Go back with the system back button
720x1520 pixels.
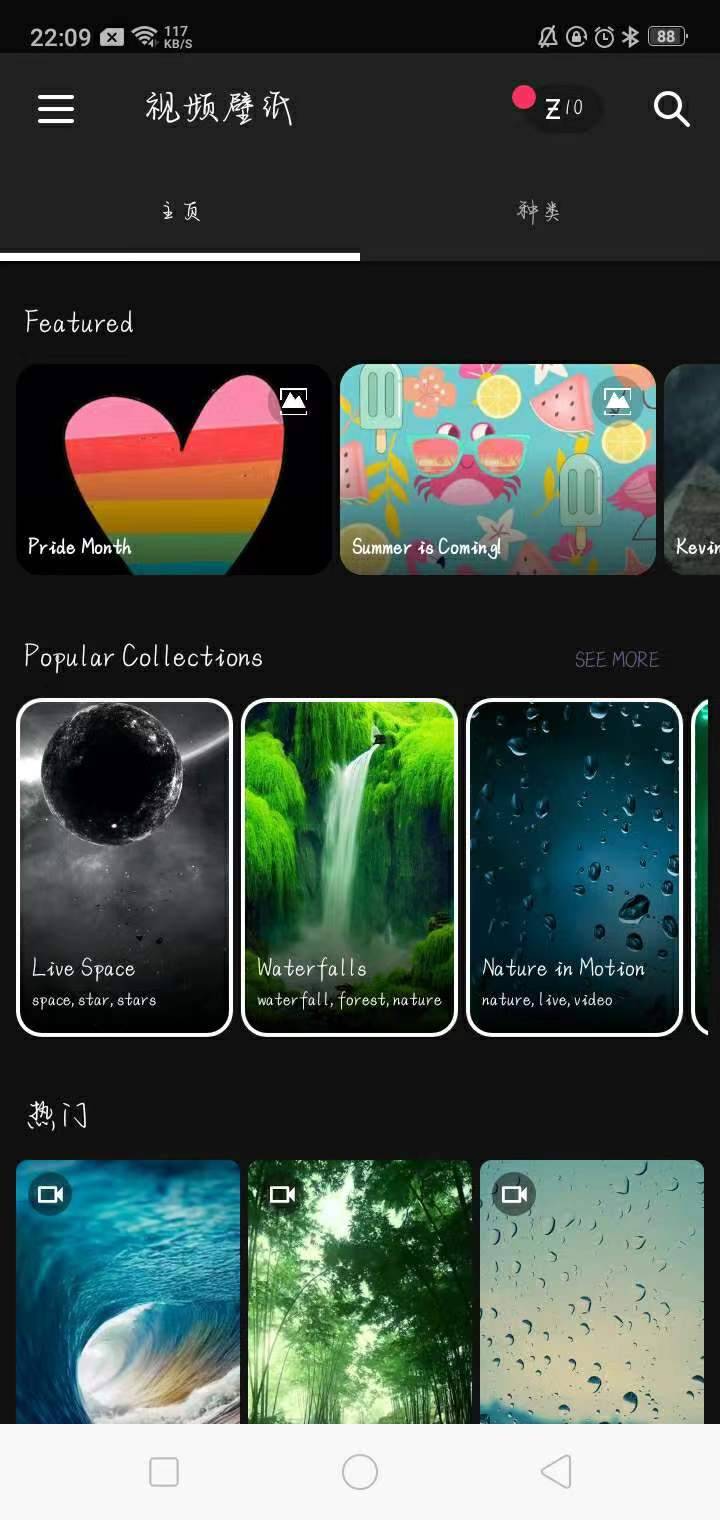[556, 1471]
